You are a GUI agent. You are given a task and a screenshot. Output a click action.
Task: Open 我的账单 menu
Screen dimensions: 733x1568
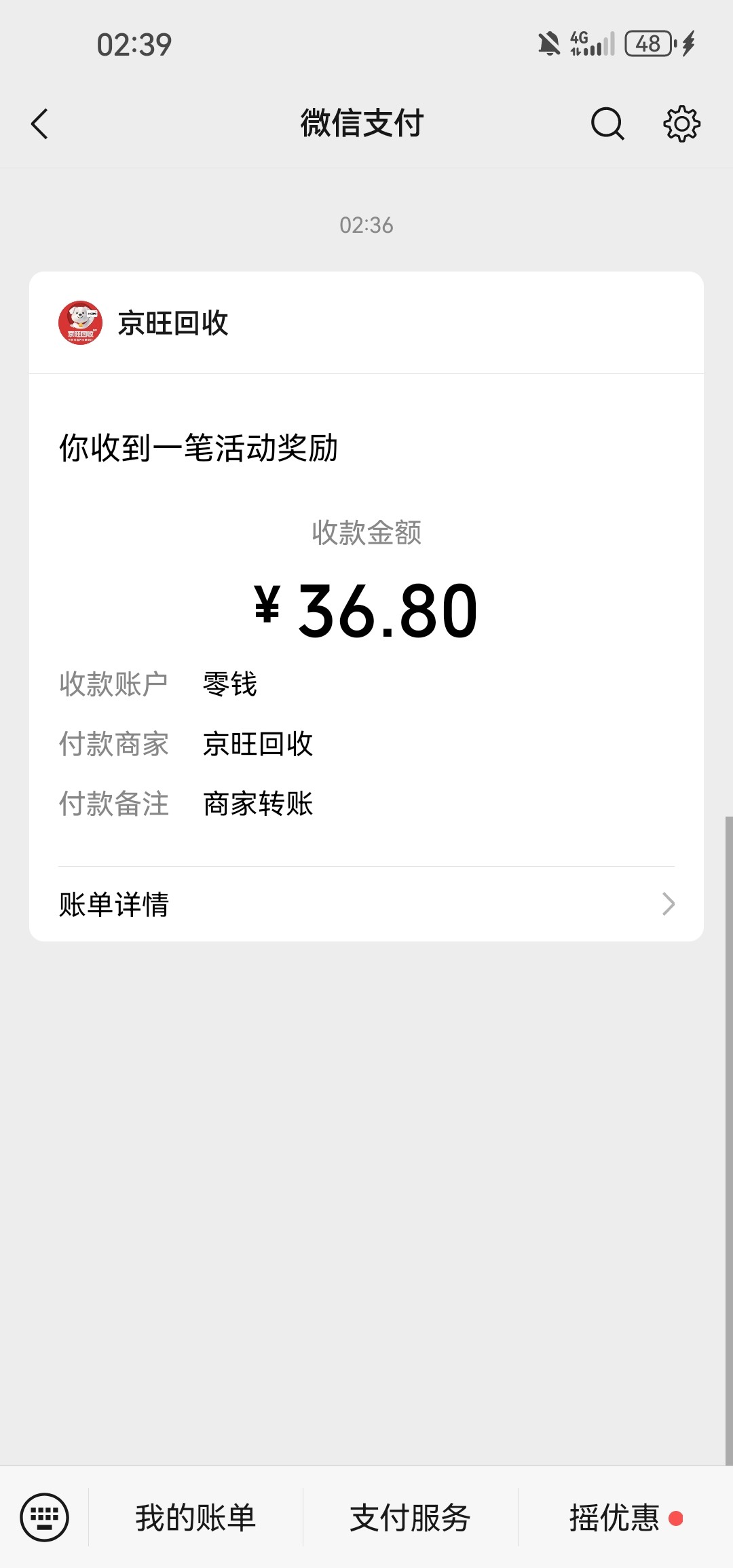195,1518
